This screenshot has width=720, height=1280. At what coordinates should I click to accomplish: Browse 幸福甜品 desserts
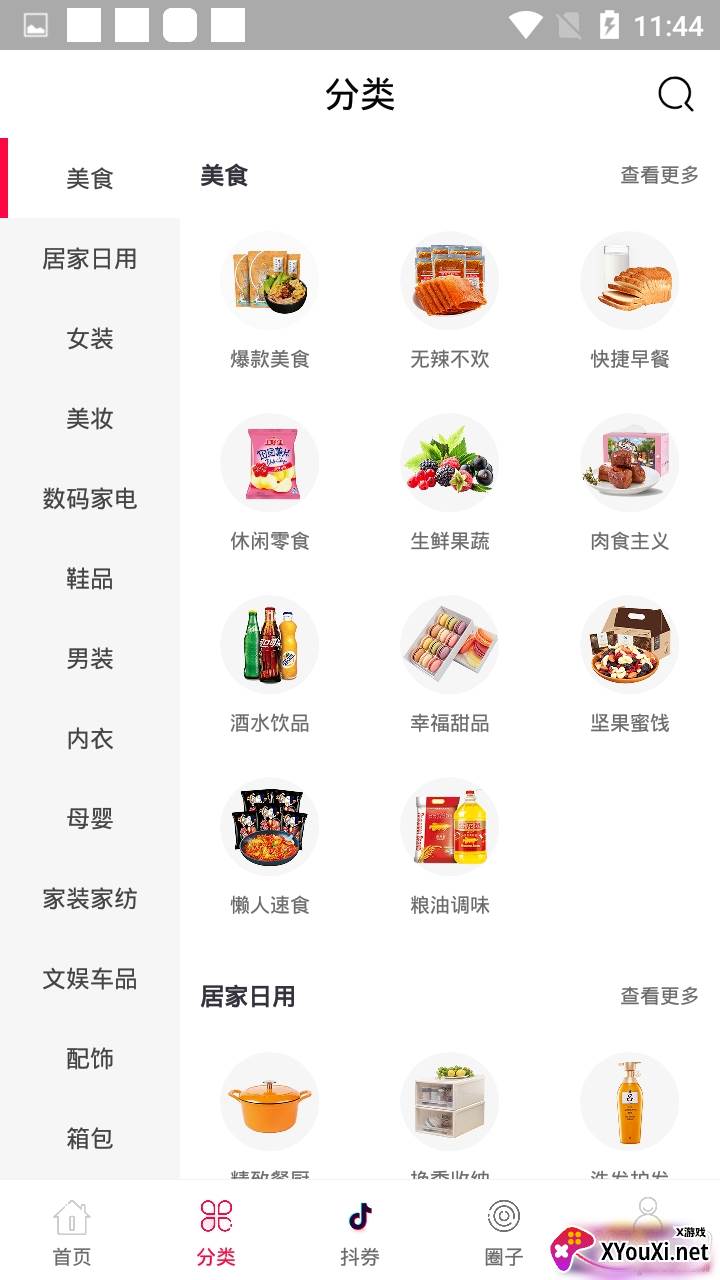(x=450, y=664)
